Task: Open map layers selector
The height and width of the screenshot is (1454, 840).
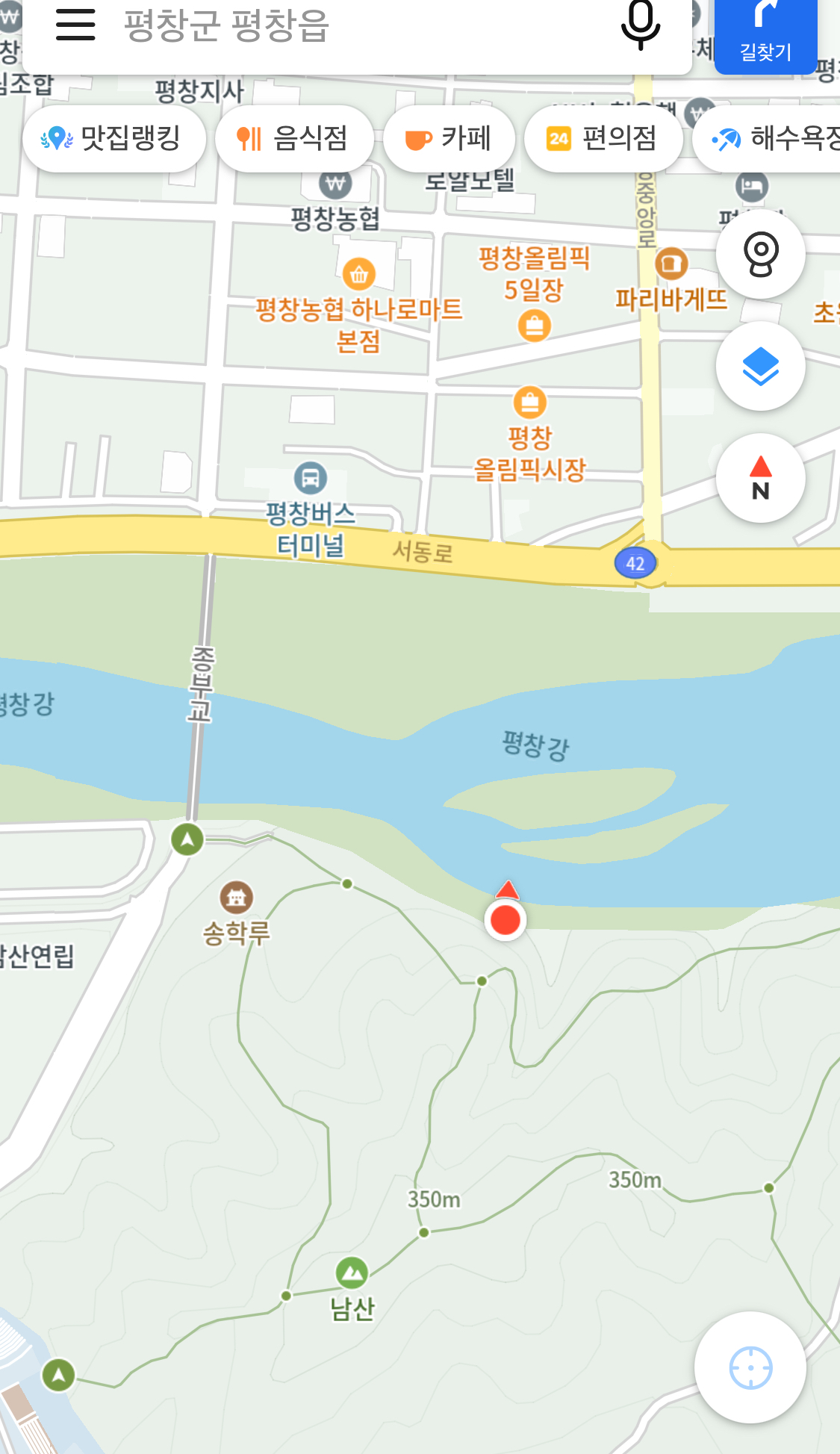Action: [x=760, y=367]
